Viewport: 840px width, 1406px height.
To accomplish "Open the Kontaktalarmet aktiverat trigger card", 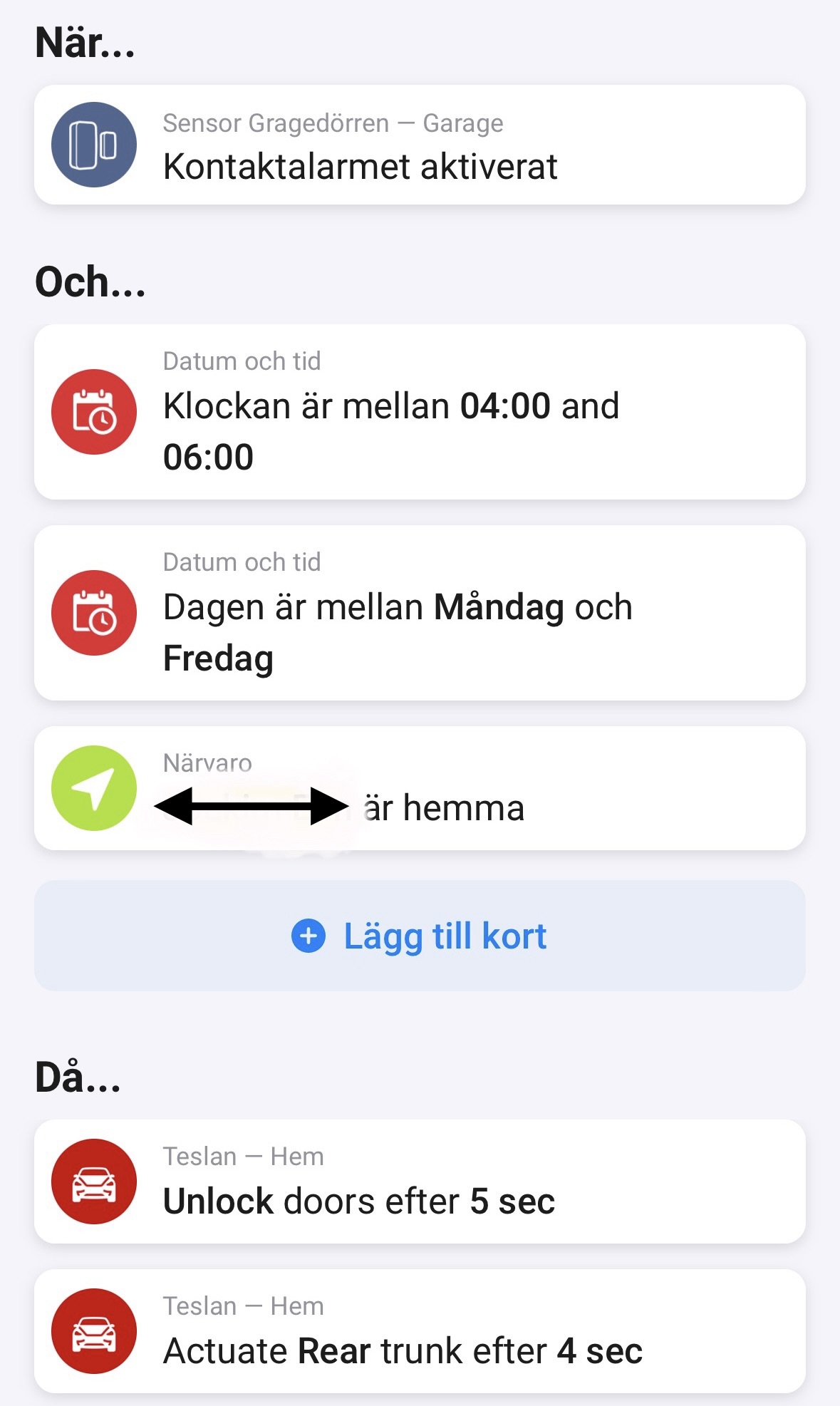I will (420, 145).
